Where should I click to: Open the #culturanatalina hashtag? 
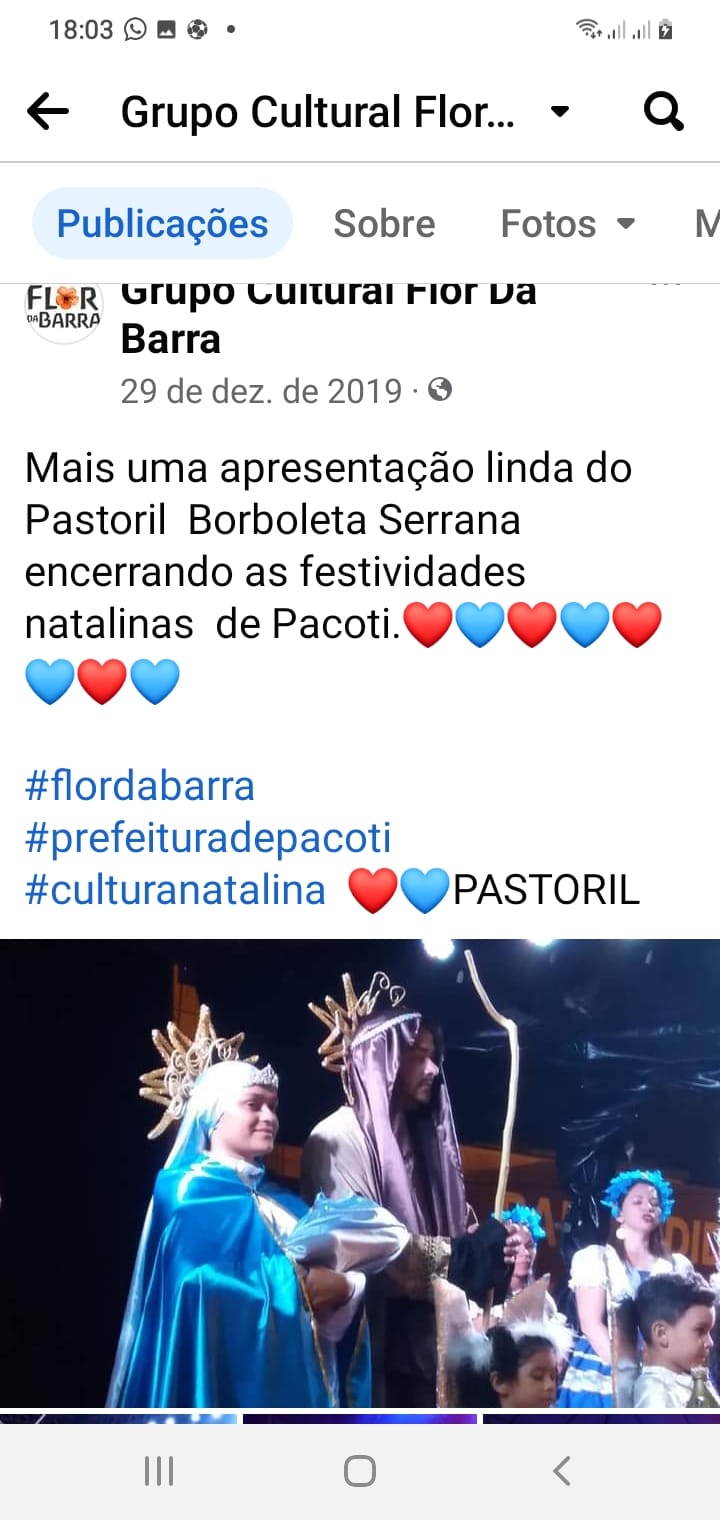pyautogui.click(x=176, y=890)
